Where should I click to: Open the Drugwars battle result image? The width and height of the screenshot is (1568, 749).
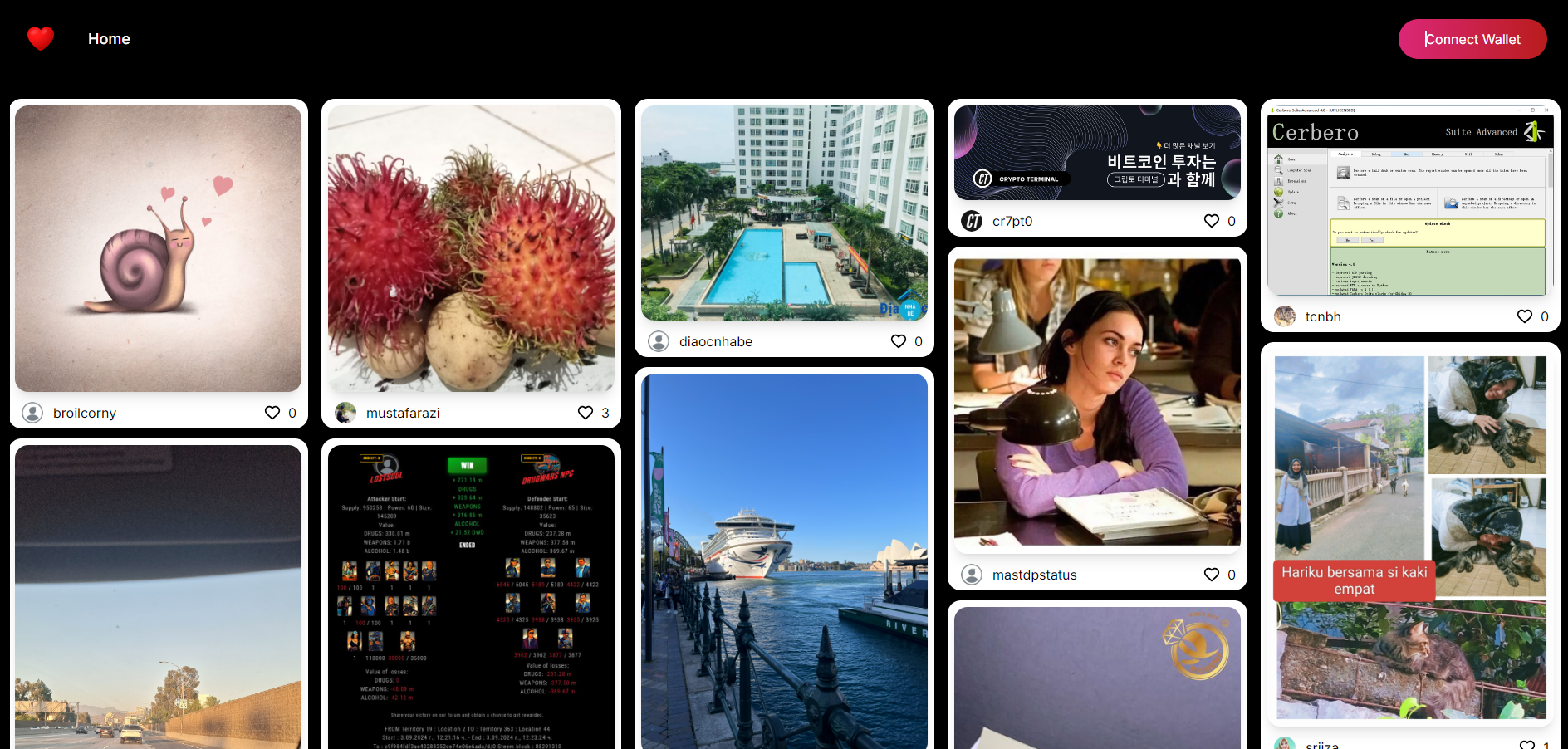tap(471, 596)
